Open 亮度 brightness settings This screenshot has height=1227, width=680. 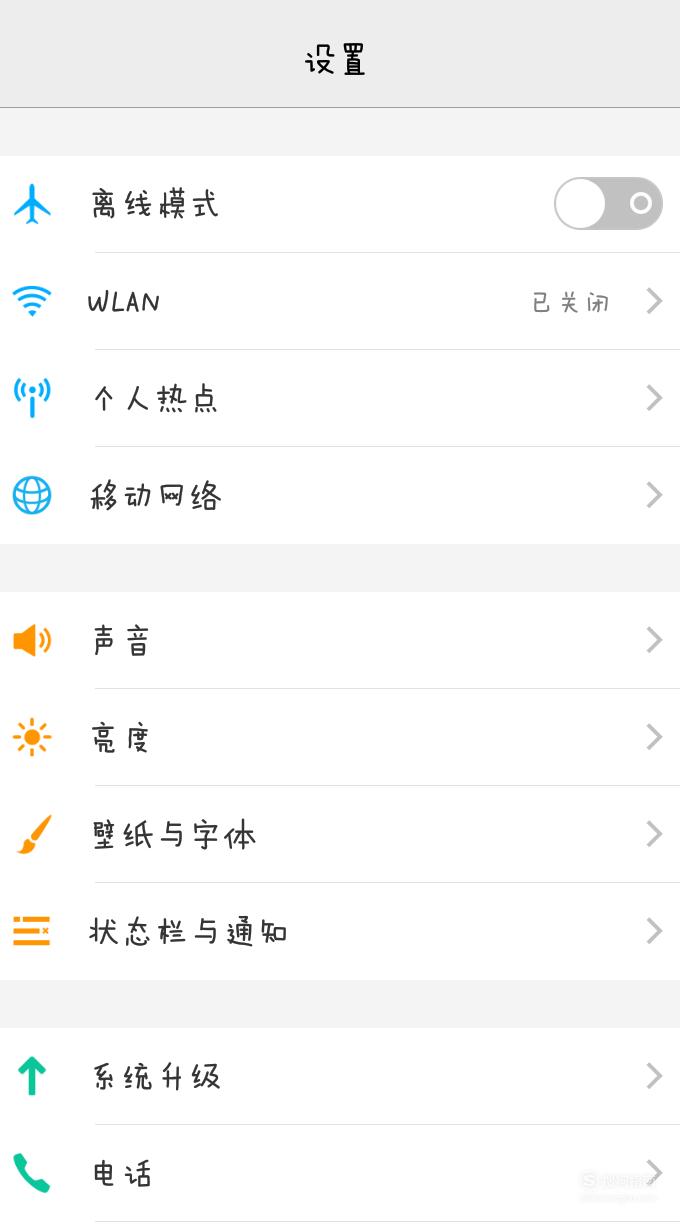tap(340, 737)
